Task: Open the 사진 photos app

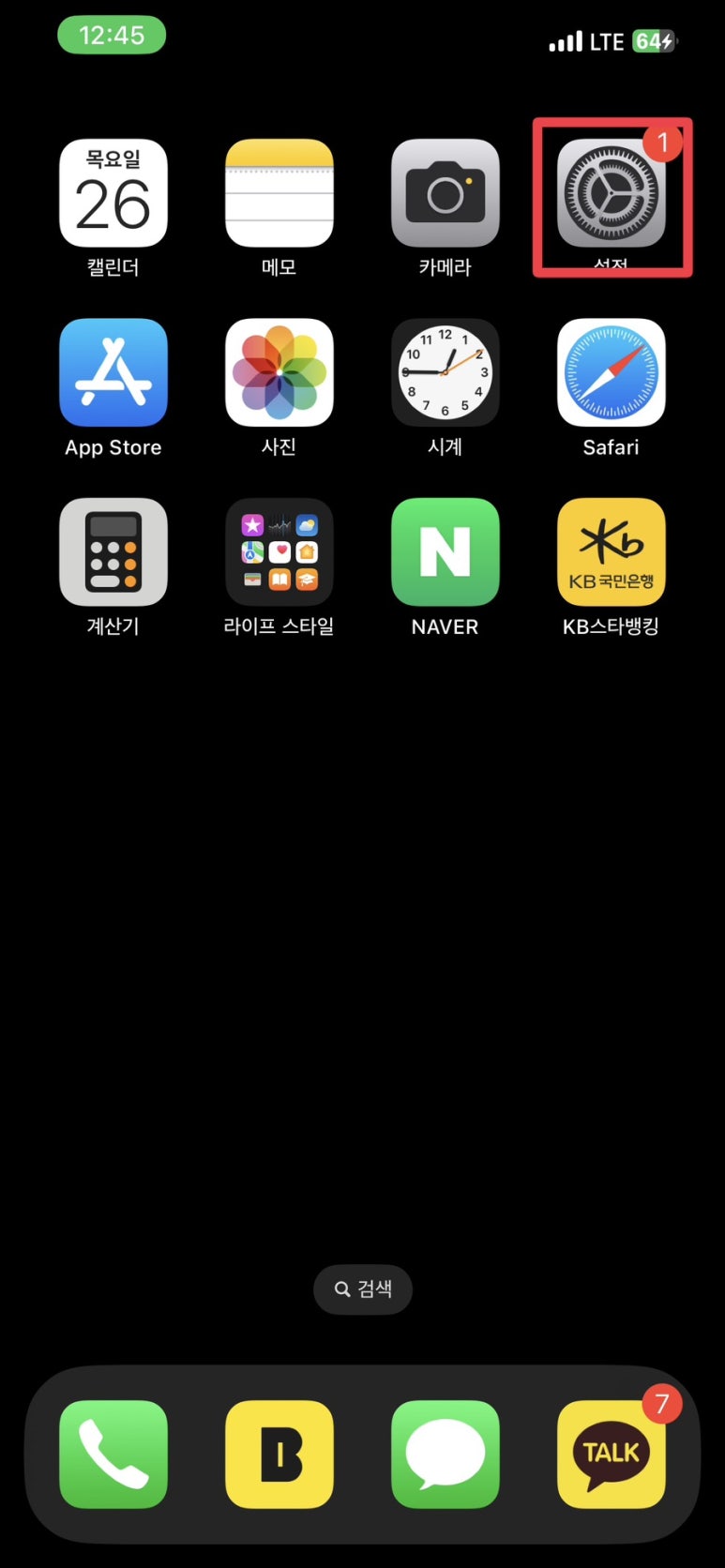Action: [x=279, y=372]
